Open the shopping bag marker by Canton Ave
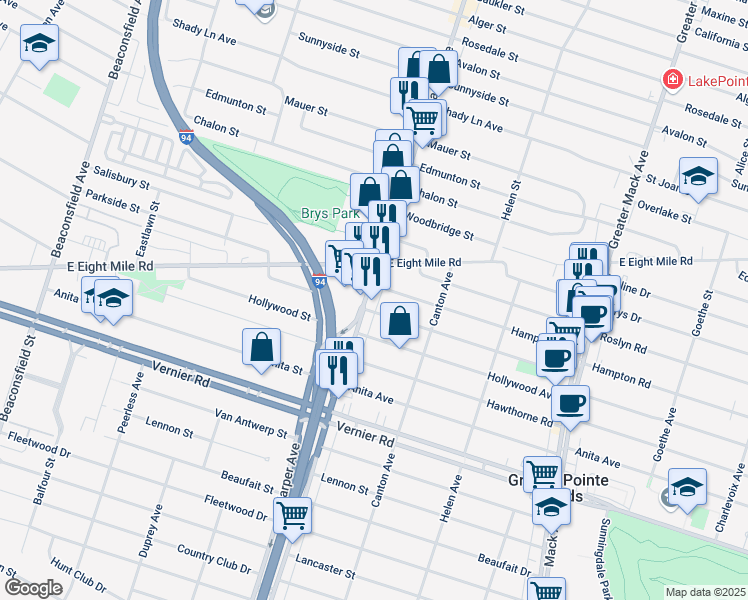The width and height of the screenshot is (748, 600). (x=399, y=321)
